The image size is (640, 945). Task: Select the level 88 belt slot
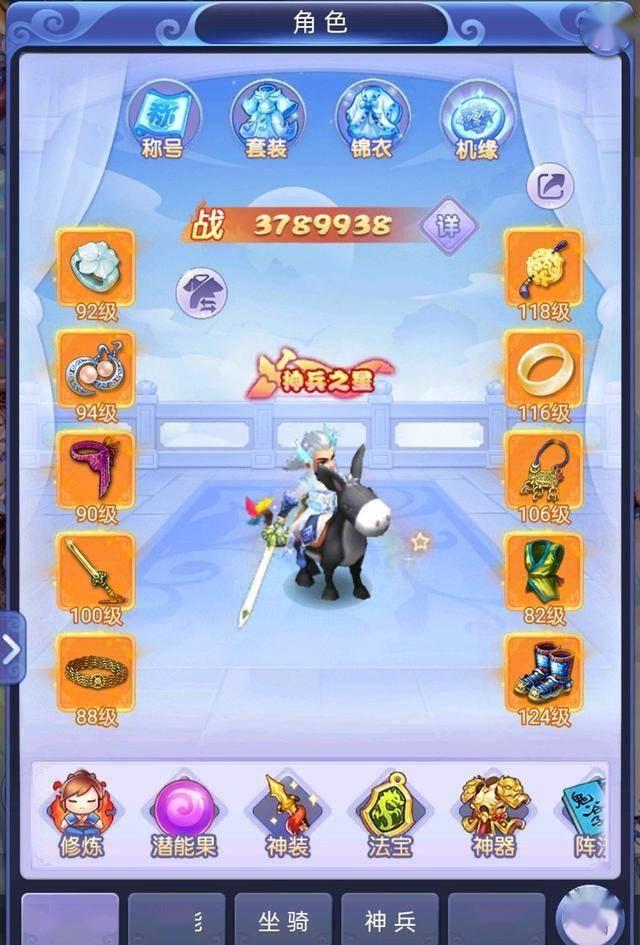[97, 669]
